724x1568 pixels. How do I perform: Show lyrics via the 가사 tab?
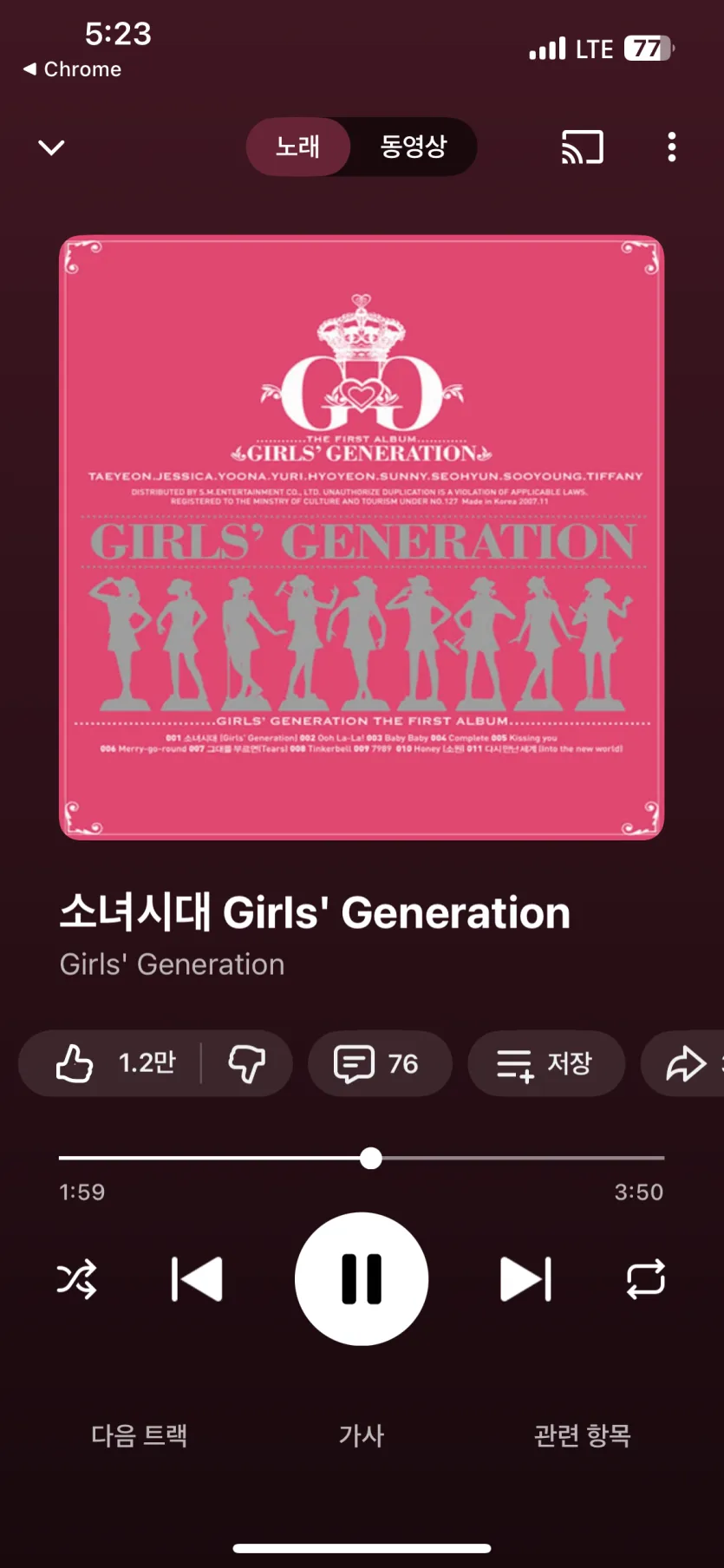point(362,1435)
